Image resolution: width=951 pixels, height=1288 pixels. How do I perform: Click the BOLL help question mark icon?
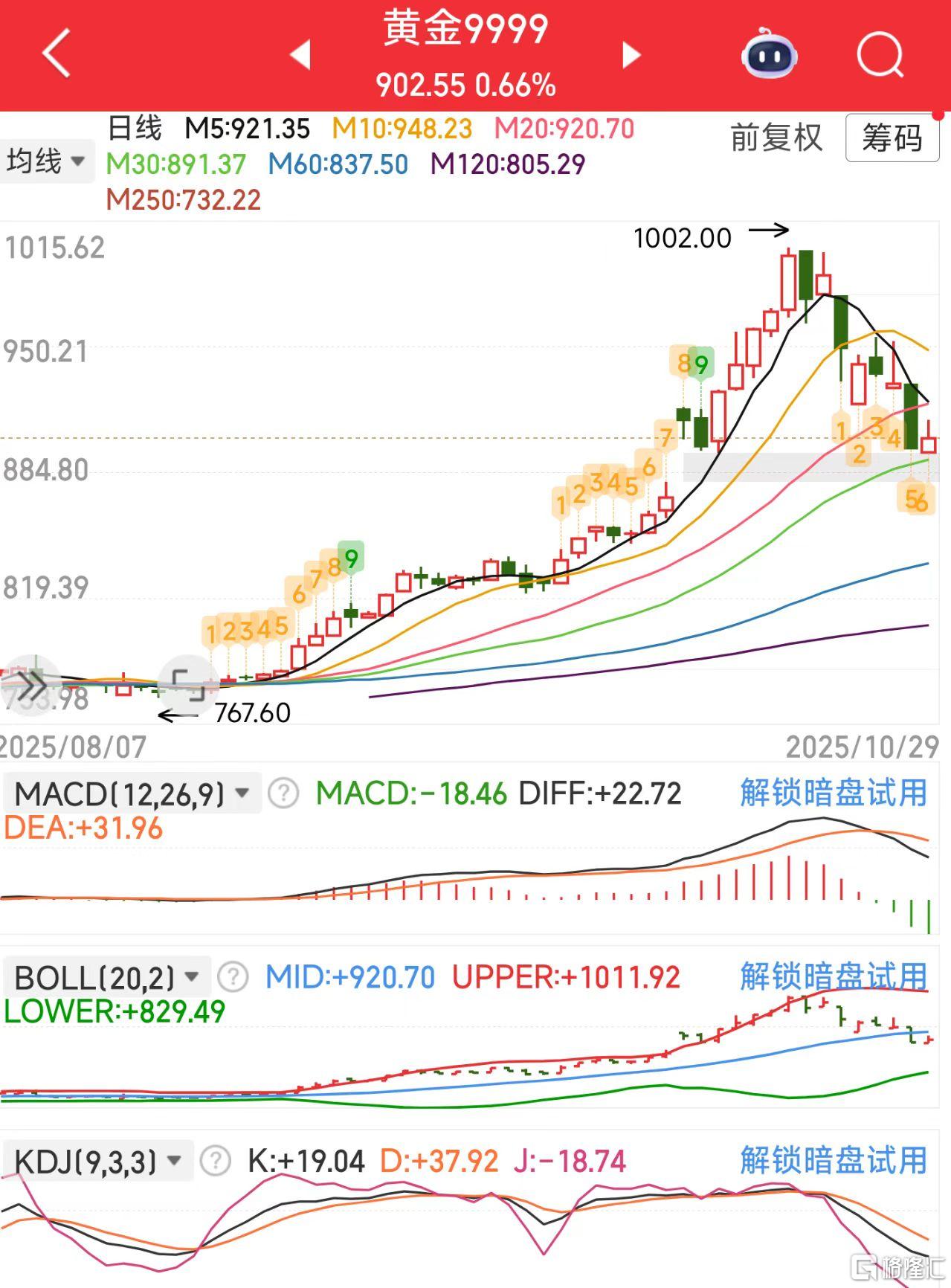click(x=232, y=976)
